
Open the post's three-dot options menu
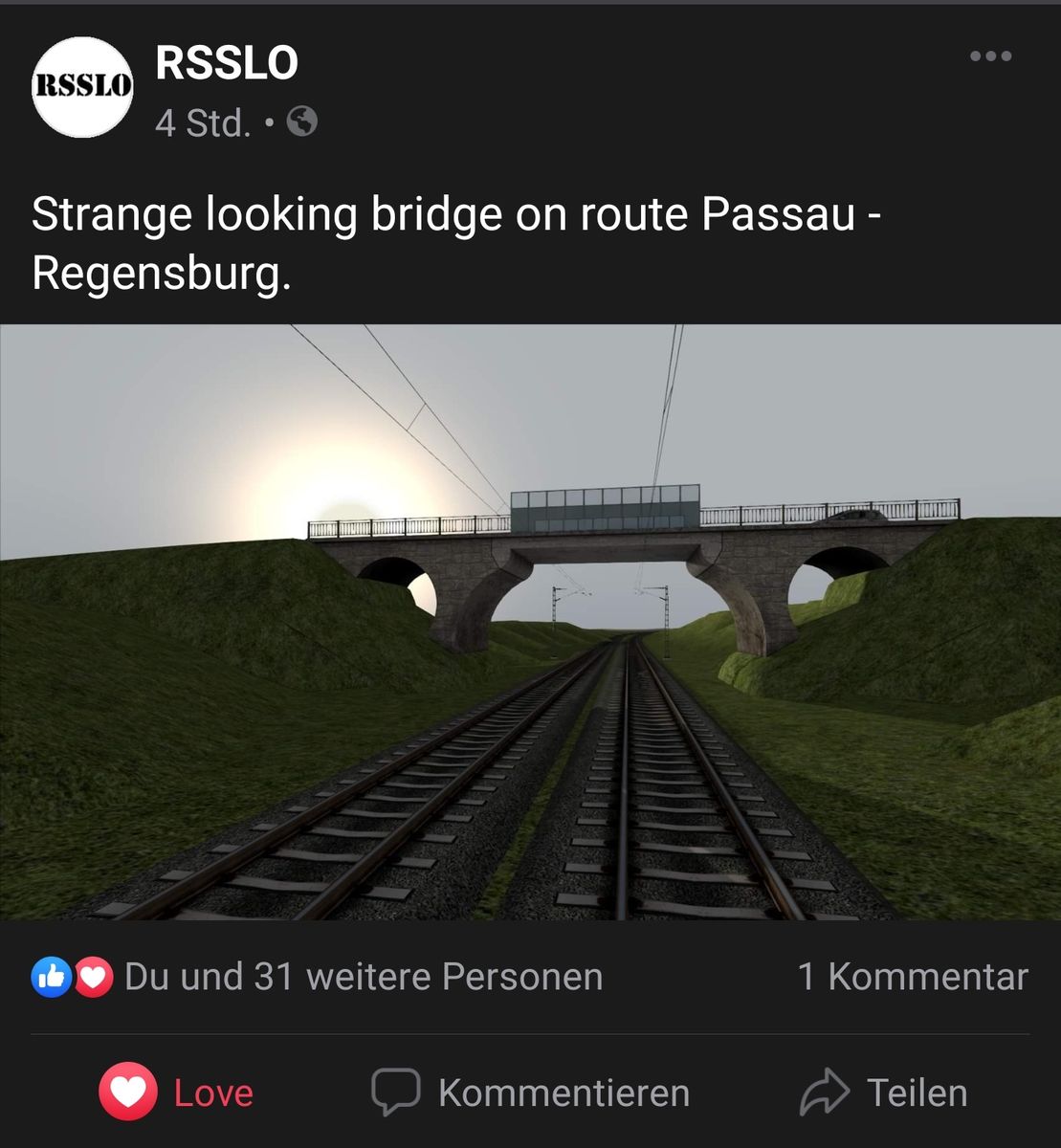990,56
